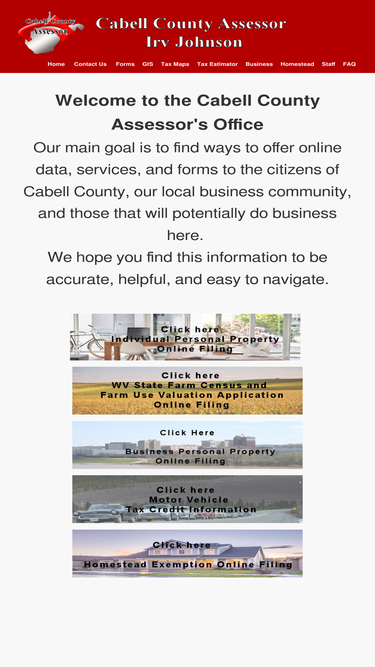Select GIS in the navigation menu

(148, 64)
